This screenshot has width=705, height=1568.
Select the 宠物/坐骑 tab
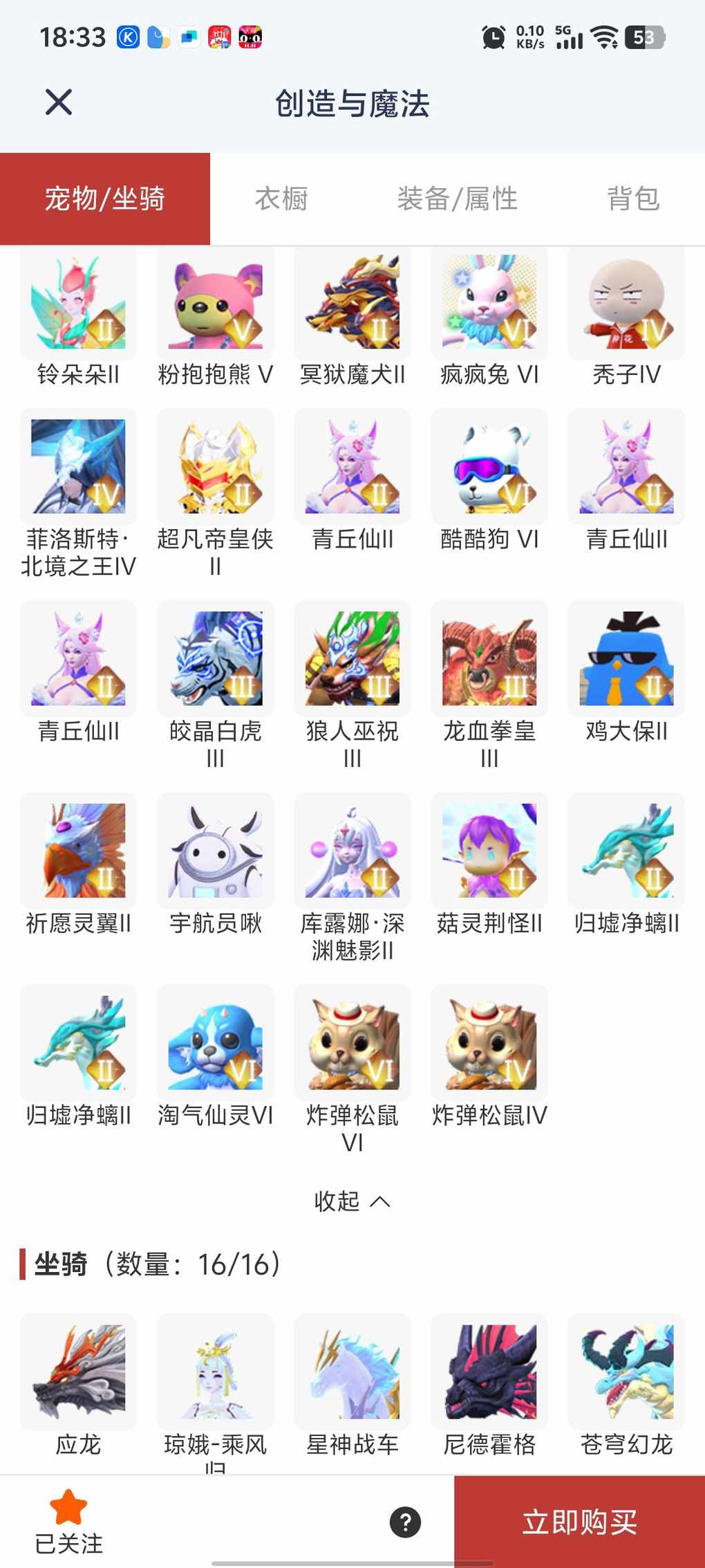pyautogui.click(x=105, y=199)
